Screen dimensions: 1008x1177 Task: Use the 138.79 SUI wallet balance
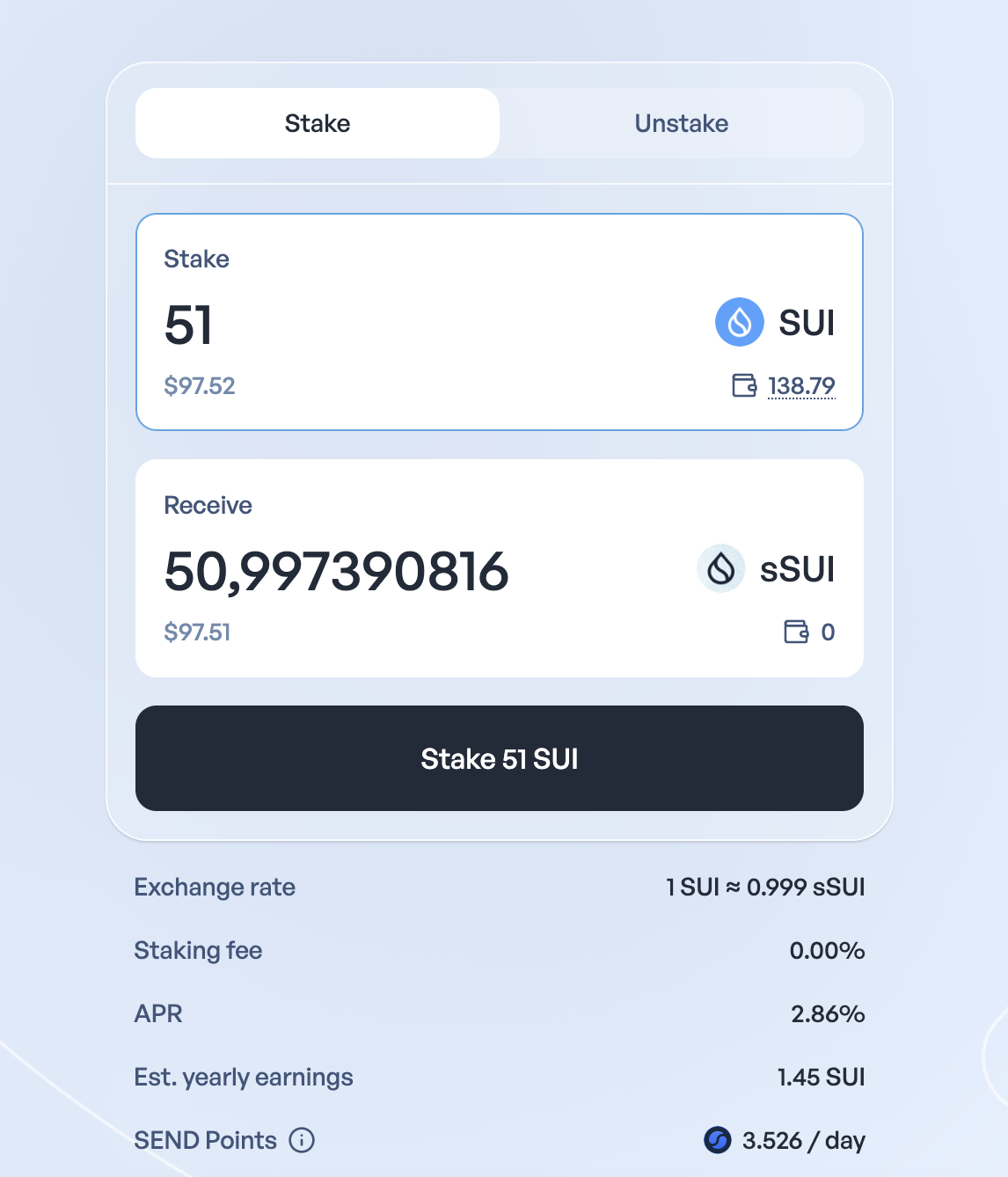(800, 385)
